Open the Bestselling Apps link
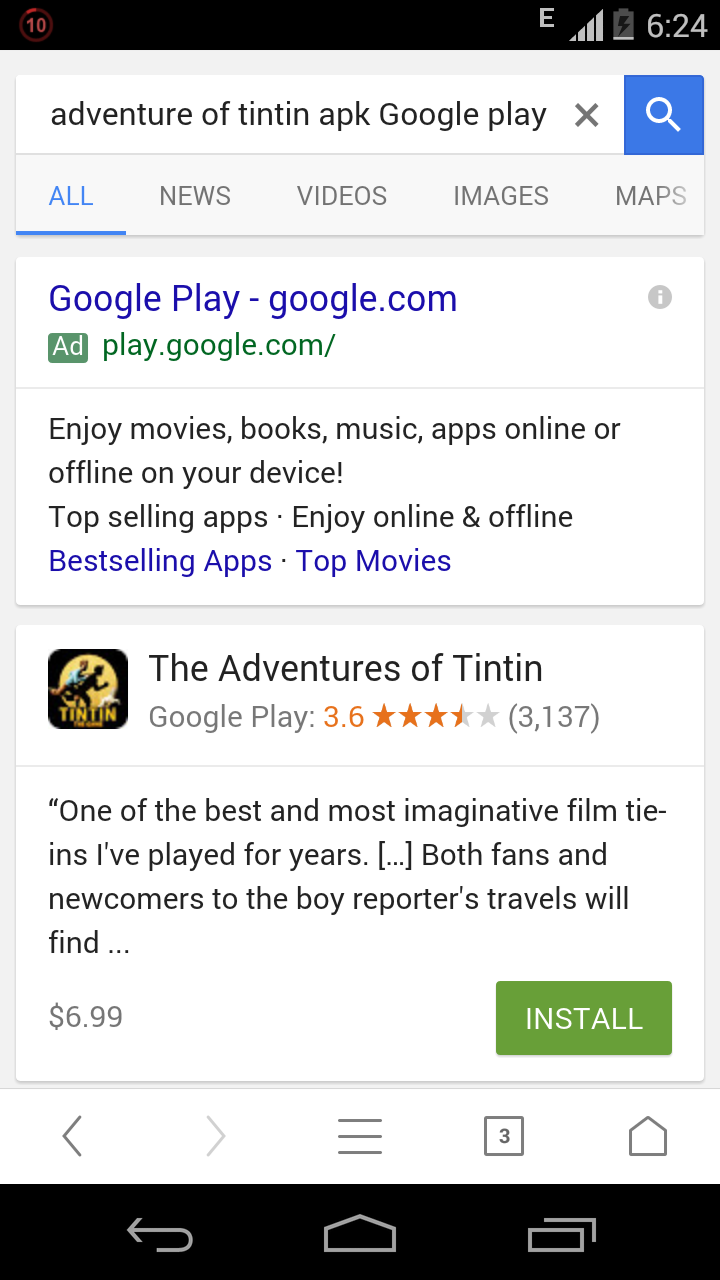This screenshot has height=1280, width=720. (x=160, y=561)
